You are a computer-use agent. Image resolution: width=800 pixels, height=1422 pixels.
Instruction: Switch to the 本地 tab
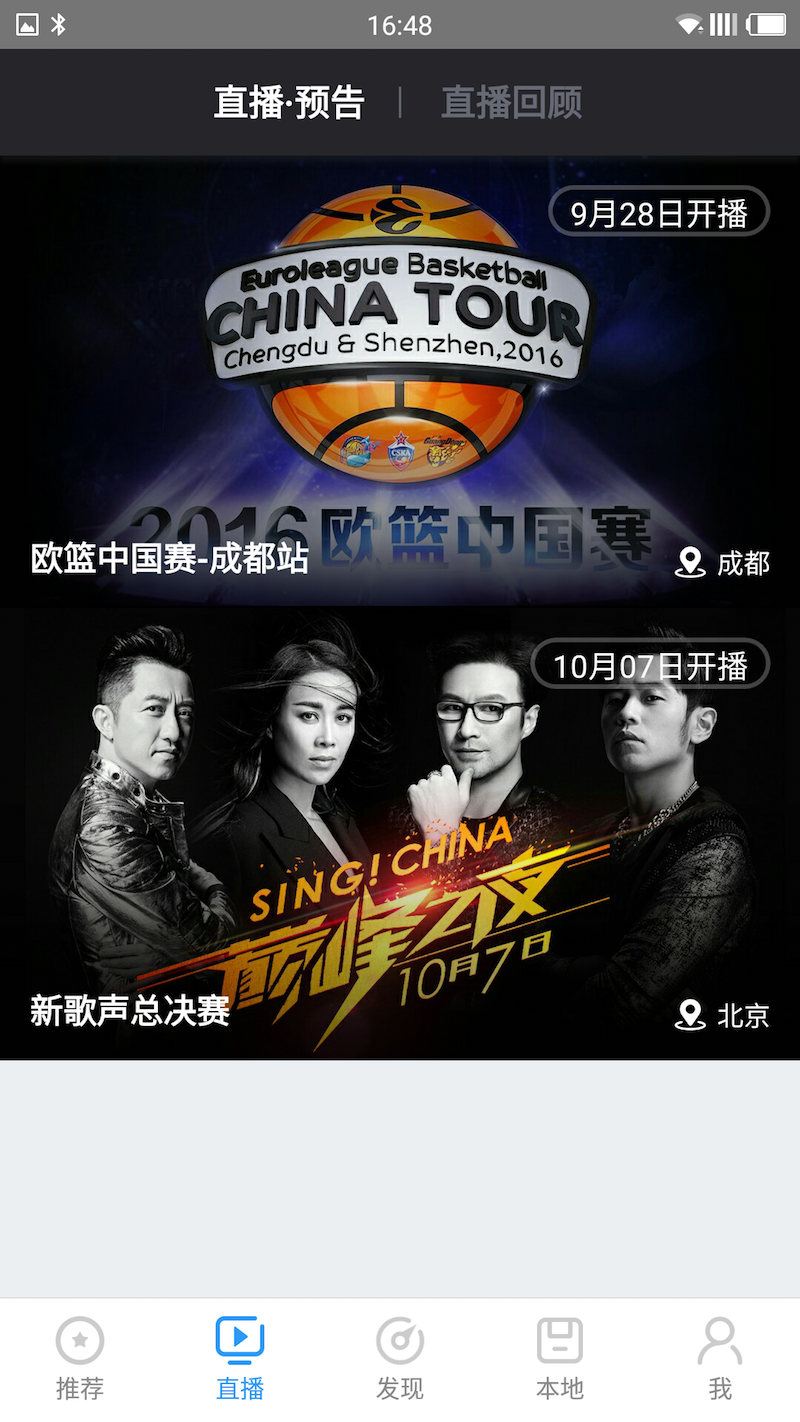(x=560, y=1358)
